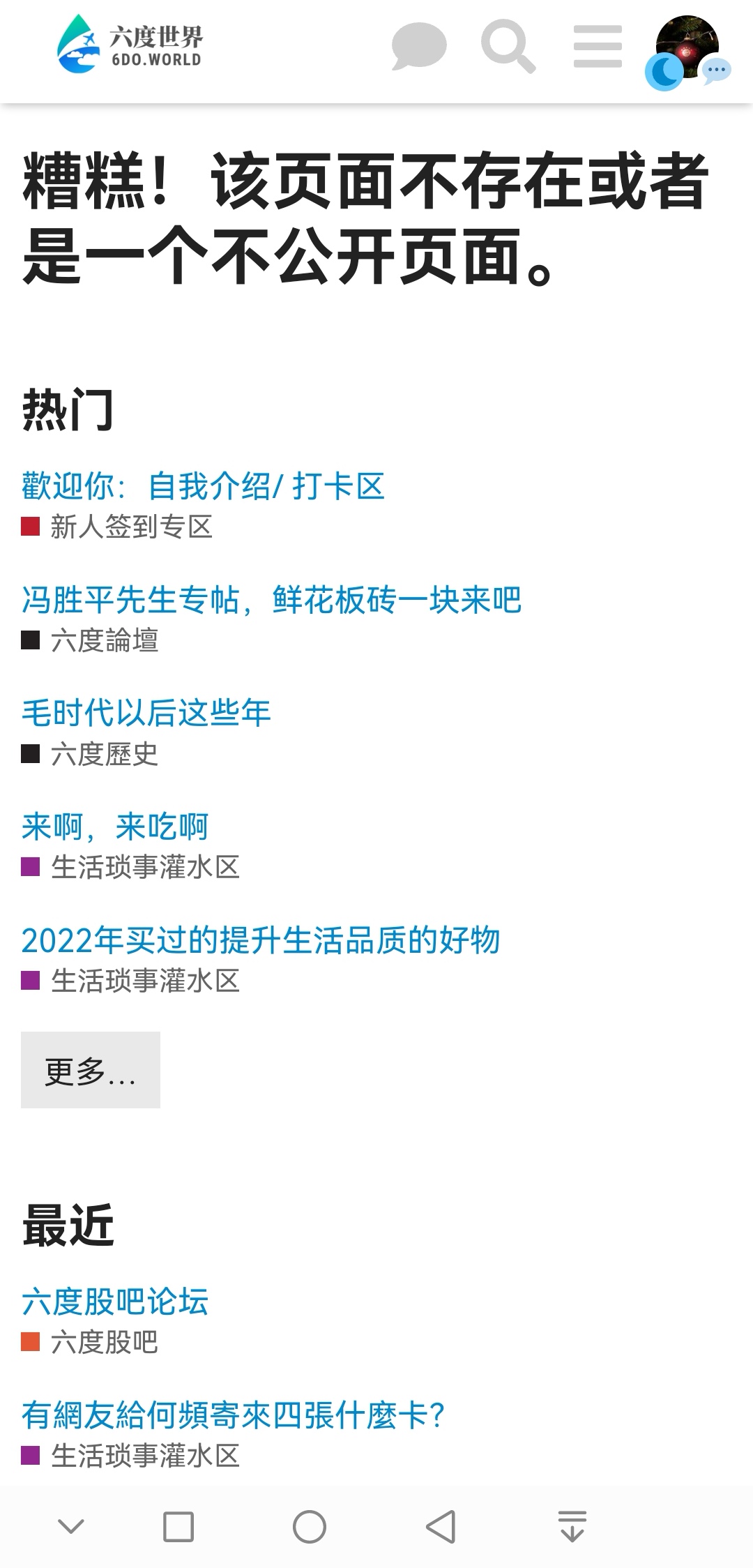Screen dimensions: 753x1568
Task: Open topic 六度股吧论坛
Action: pos(115,1302)
